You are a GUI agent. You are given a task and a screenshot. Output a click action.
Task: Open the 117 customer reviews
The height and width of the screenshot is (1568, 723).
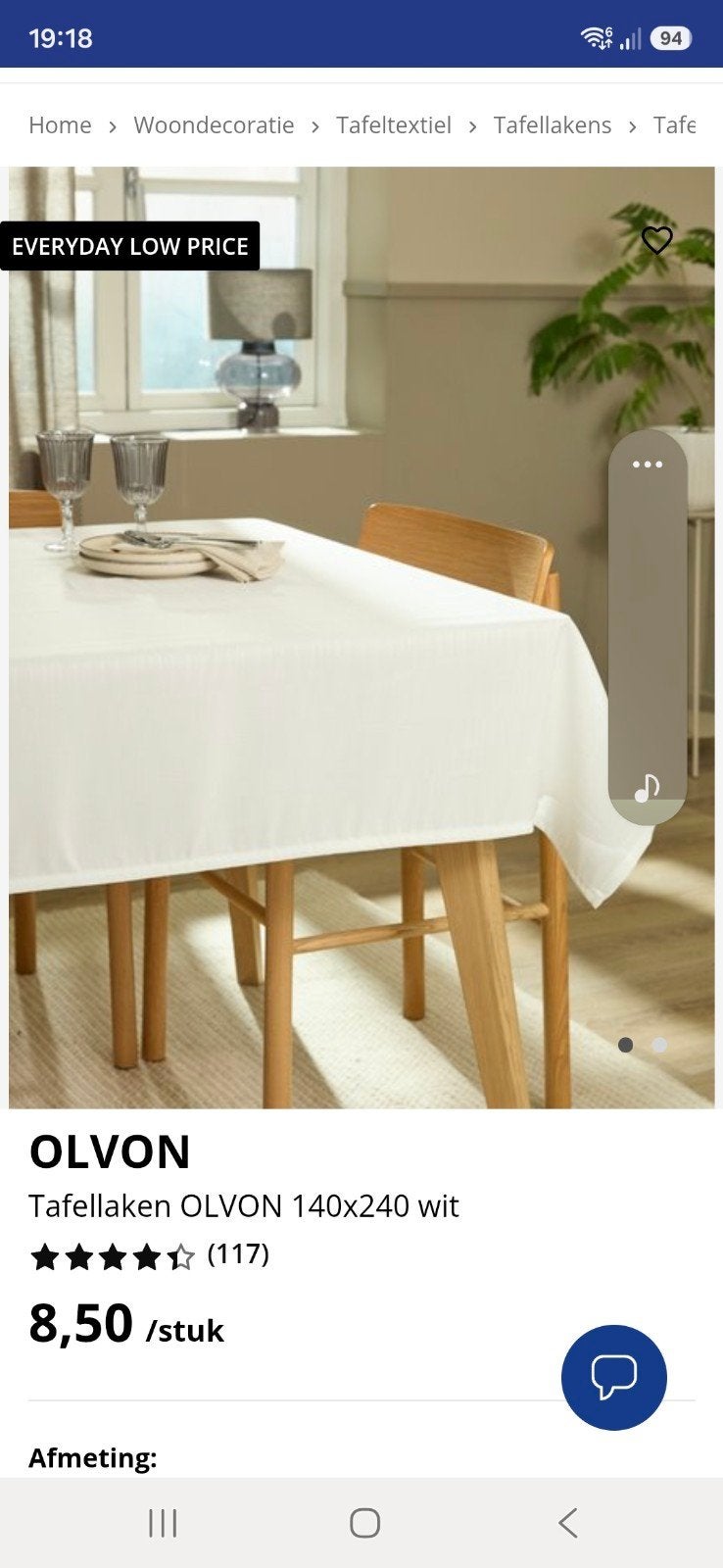click(238, 1254)
